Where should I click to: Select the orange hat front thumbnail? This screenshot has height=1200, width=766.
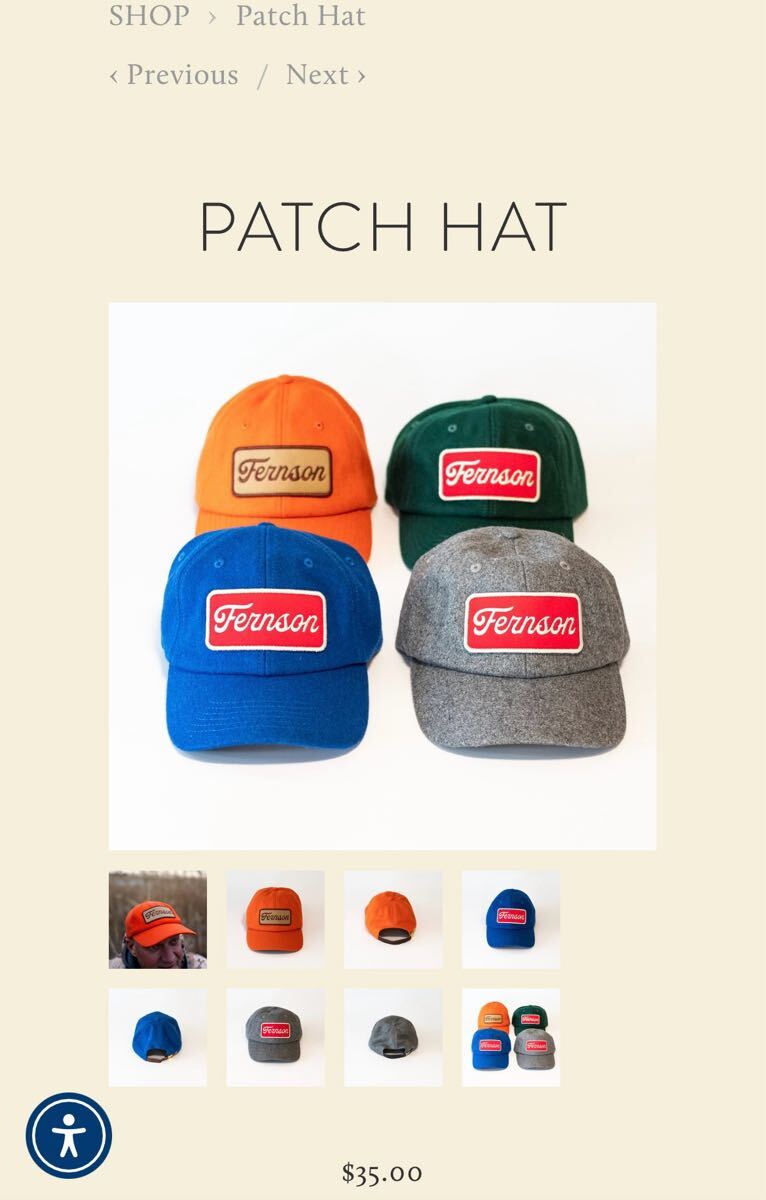coord(275,919)
